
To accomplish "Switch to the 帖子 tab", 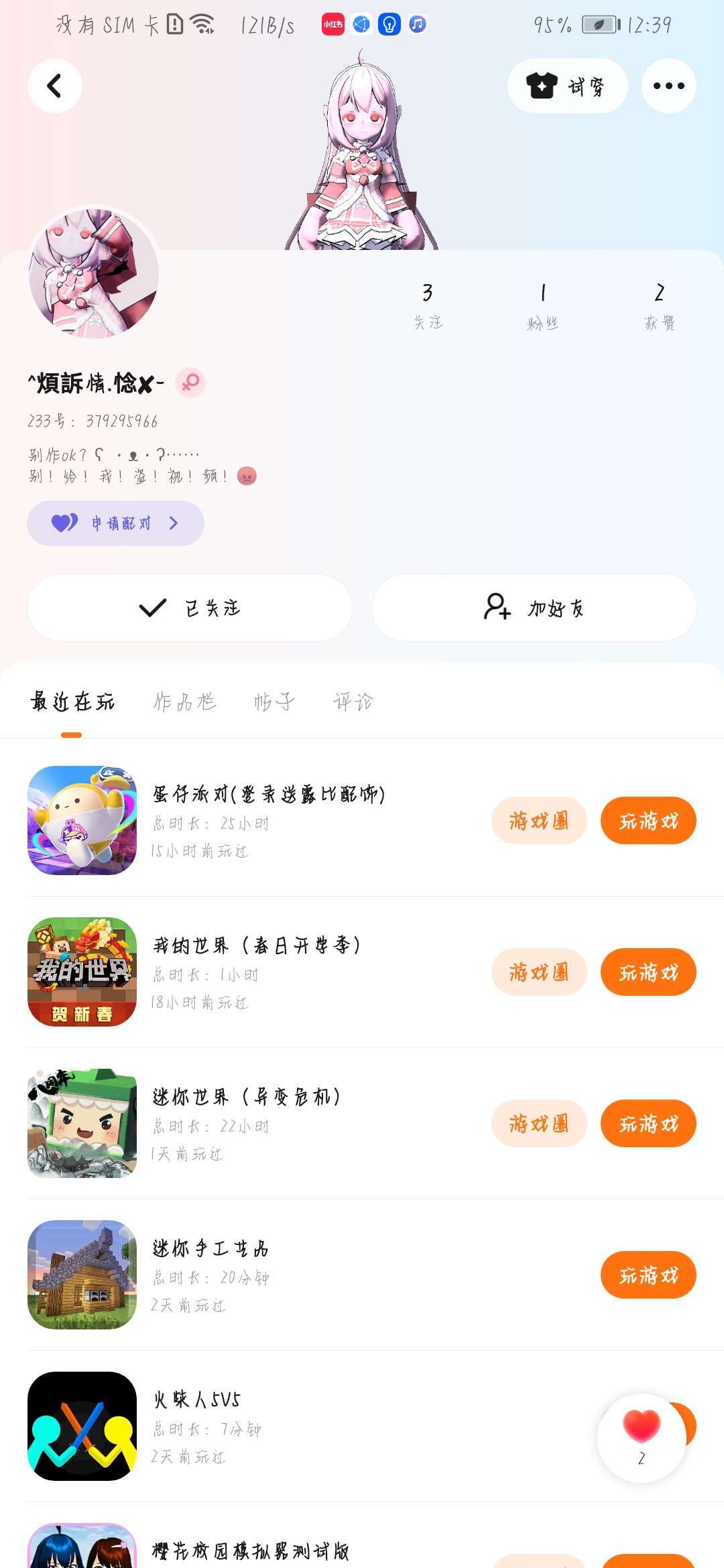I will [x=274, y=702].
